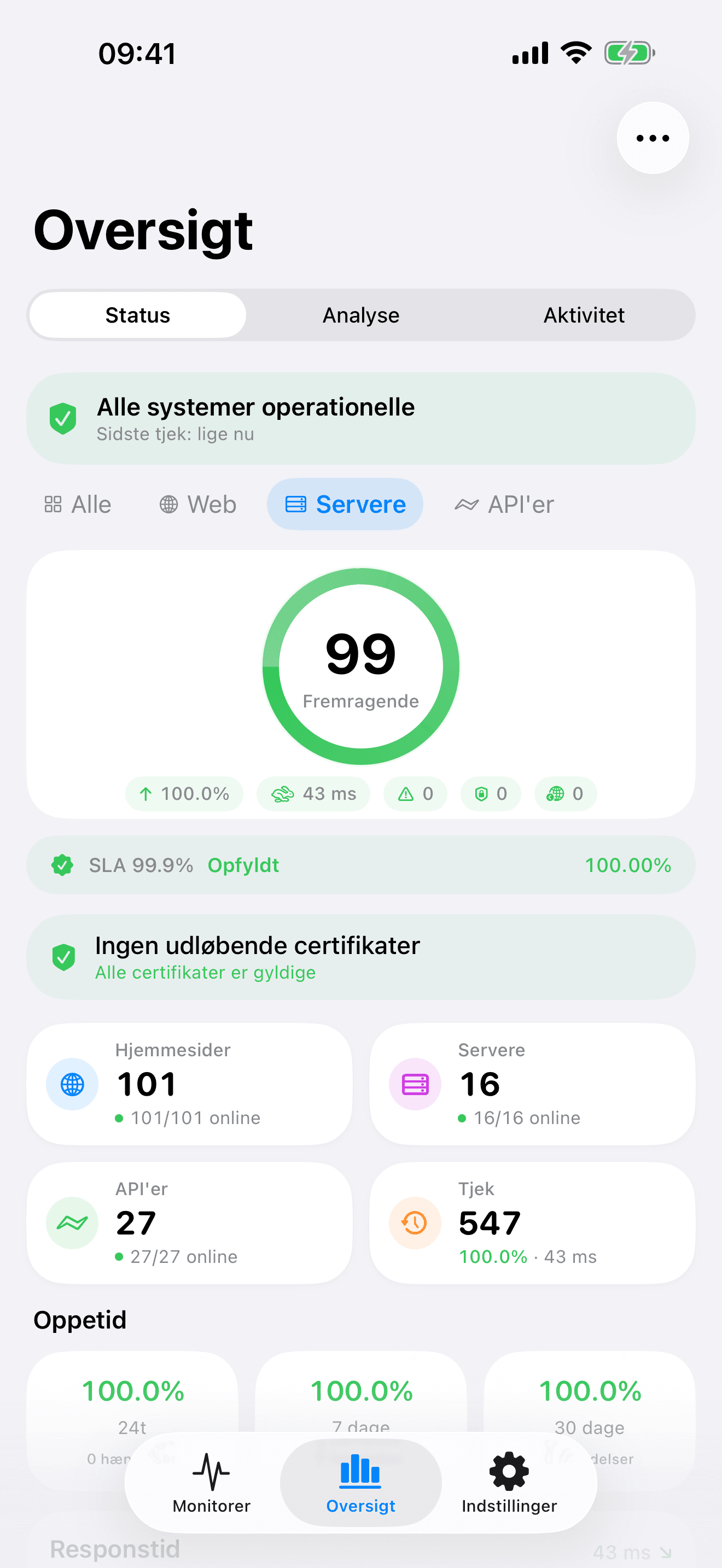
Task: Expand the Ingen udløbende certifikater banner
Action: [361, 957]
